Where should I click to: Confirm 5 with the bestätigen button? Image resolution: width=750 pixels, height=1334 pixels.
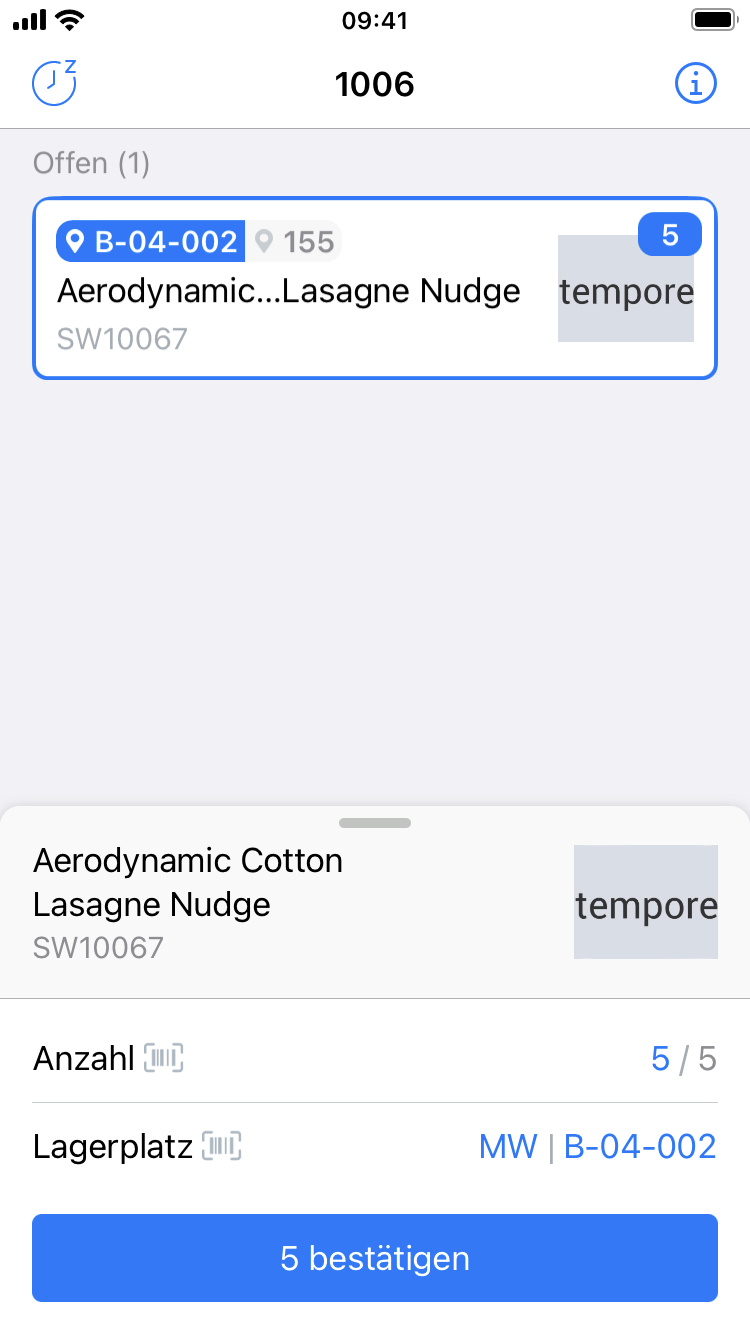[x=375, y=1258]
